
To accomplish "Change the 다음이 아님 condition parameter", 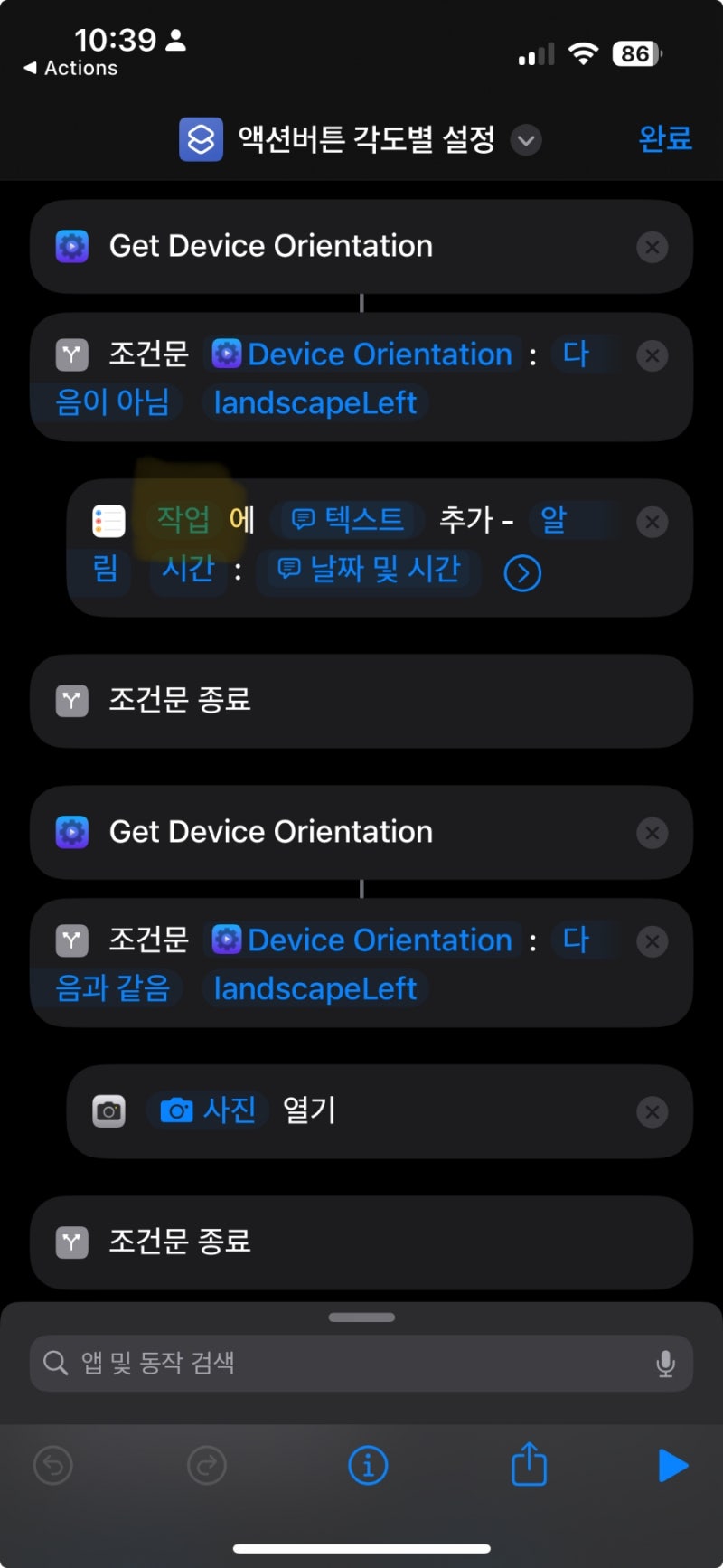I will click(112, 401).
